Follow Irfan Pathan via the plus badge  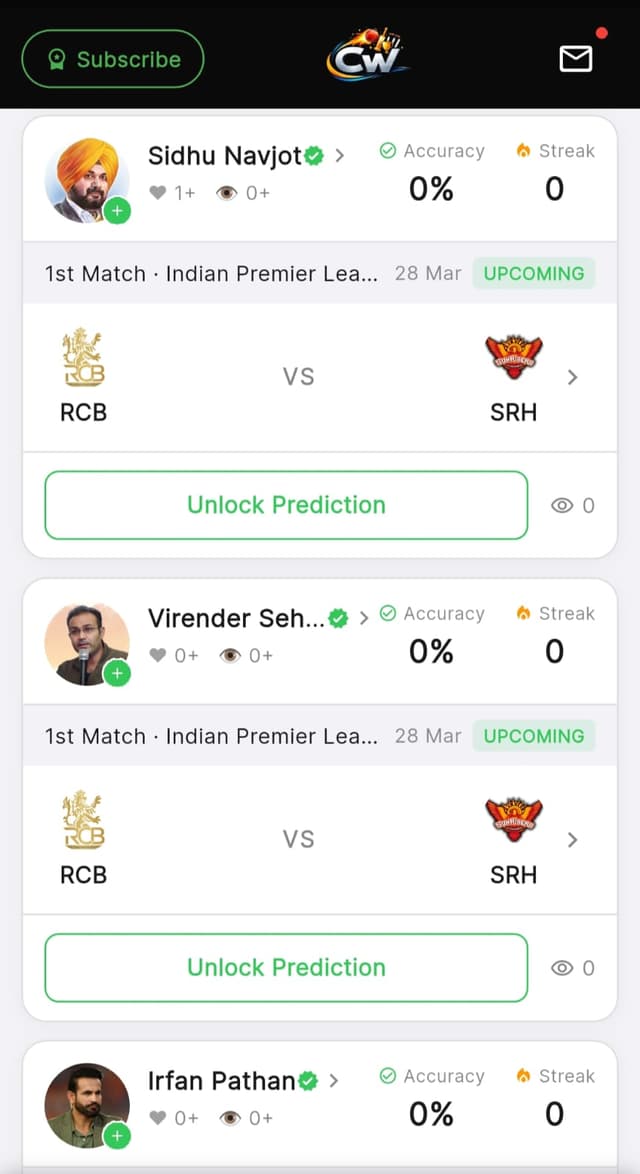pyautogui.click(x=117, y=1136)
